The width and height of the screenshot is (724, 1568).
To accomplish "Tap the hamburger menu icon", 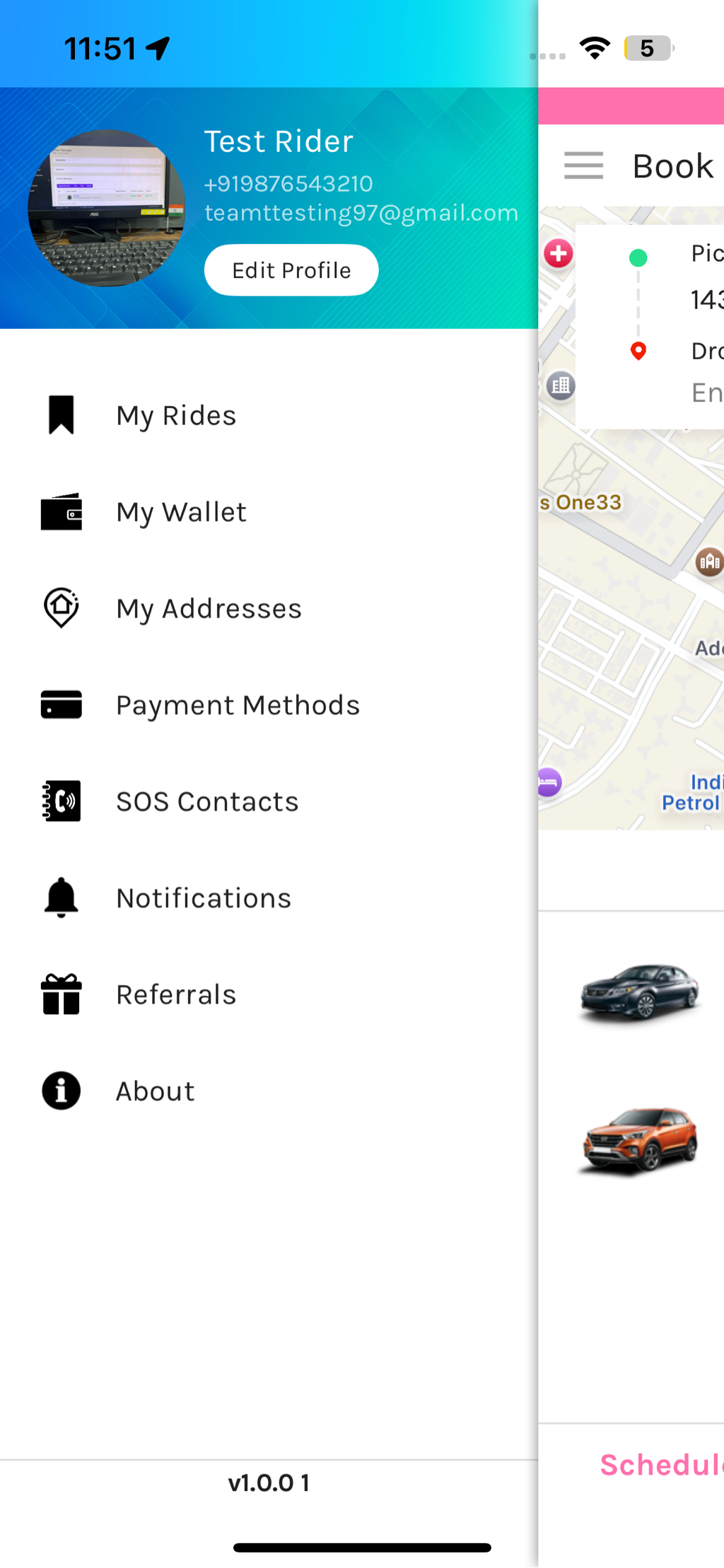I will pos(583,165).
